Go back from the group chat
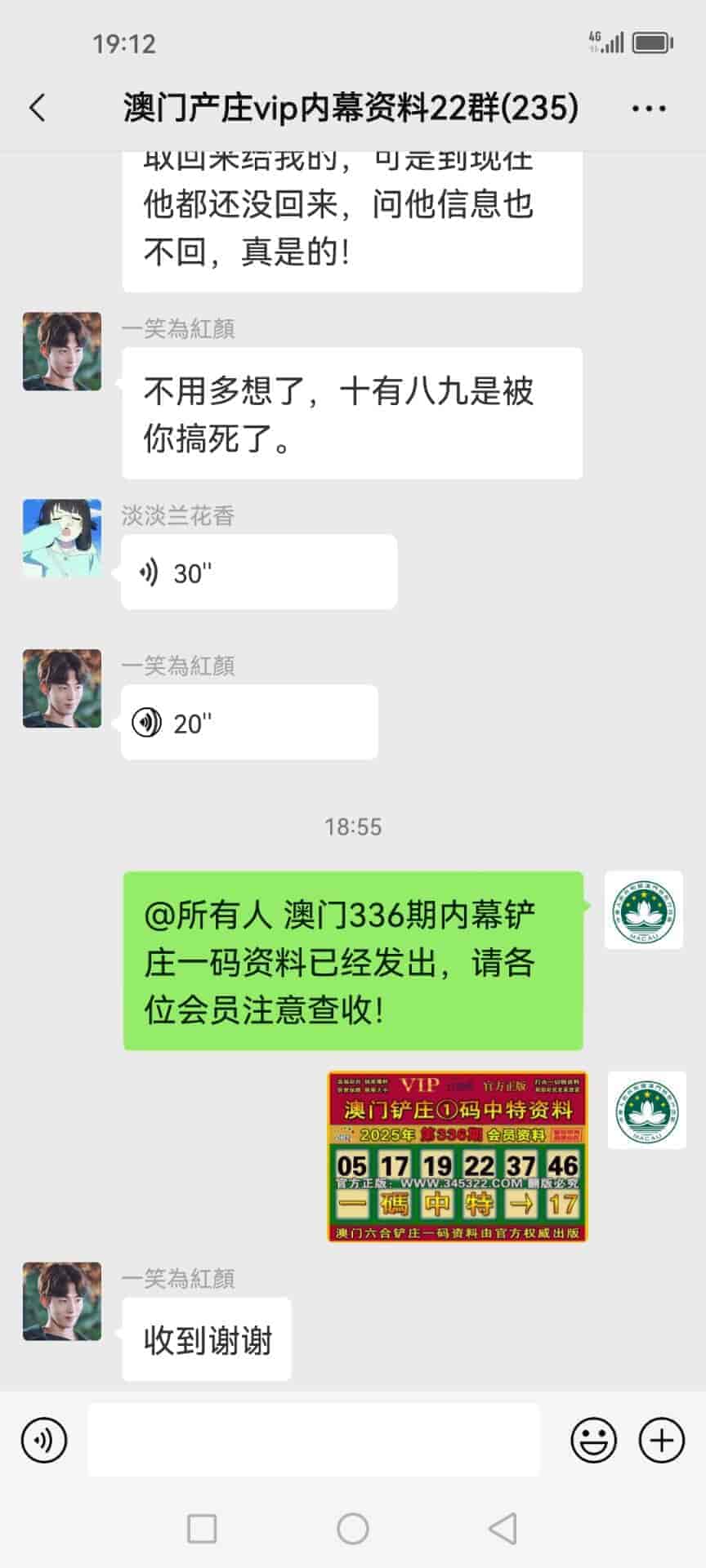 point(38,108)
